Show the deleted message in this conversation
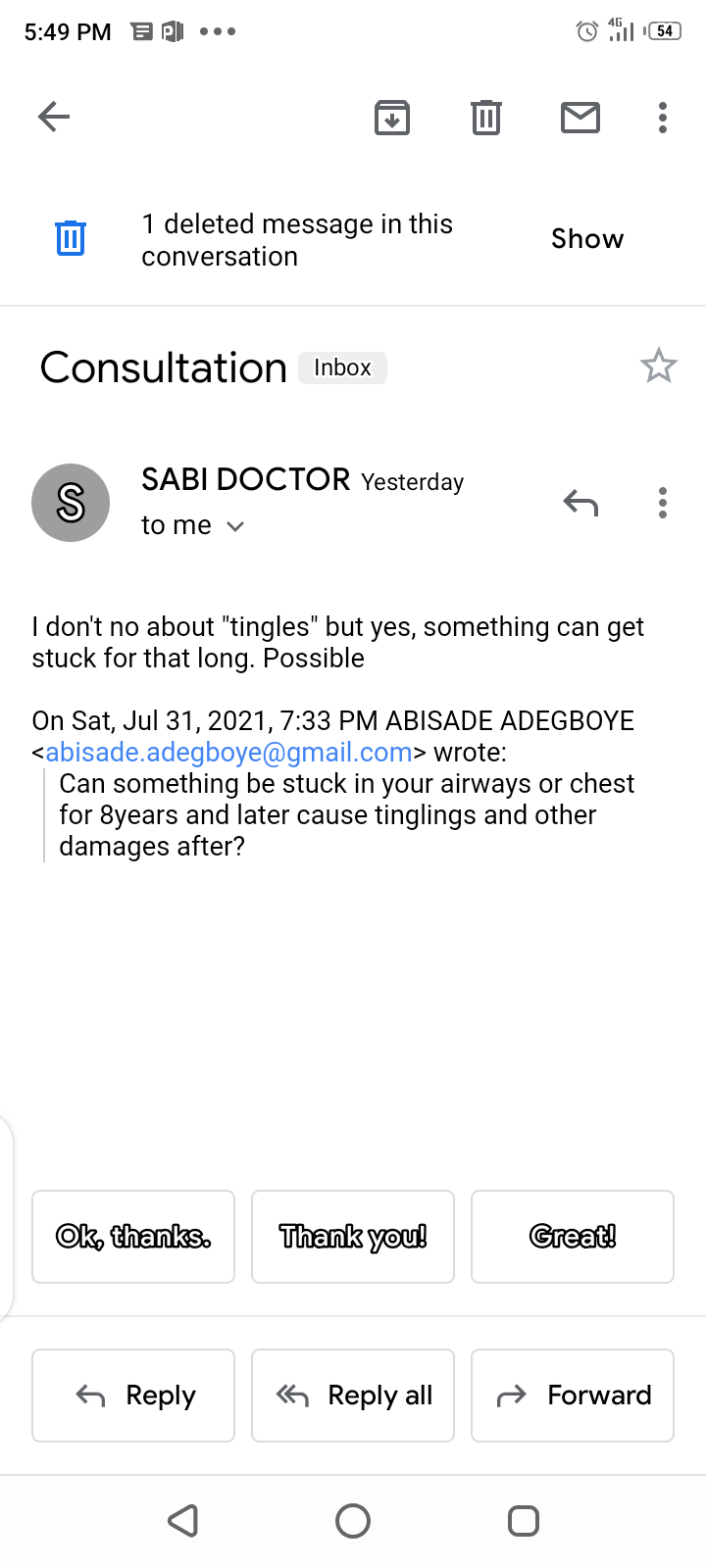The width and height of the screenshot is (706, 1568). [x=587, y=239]
